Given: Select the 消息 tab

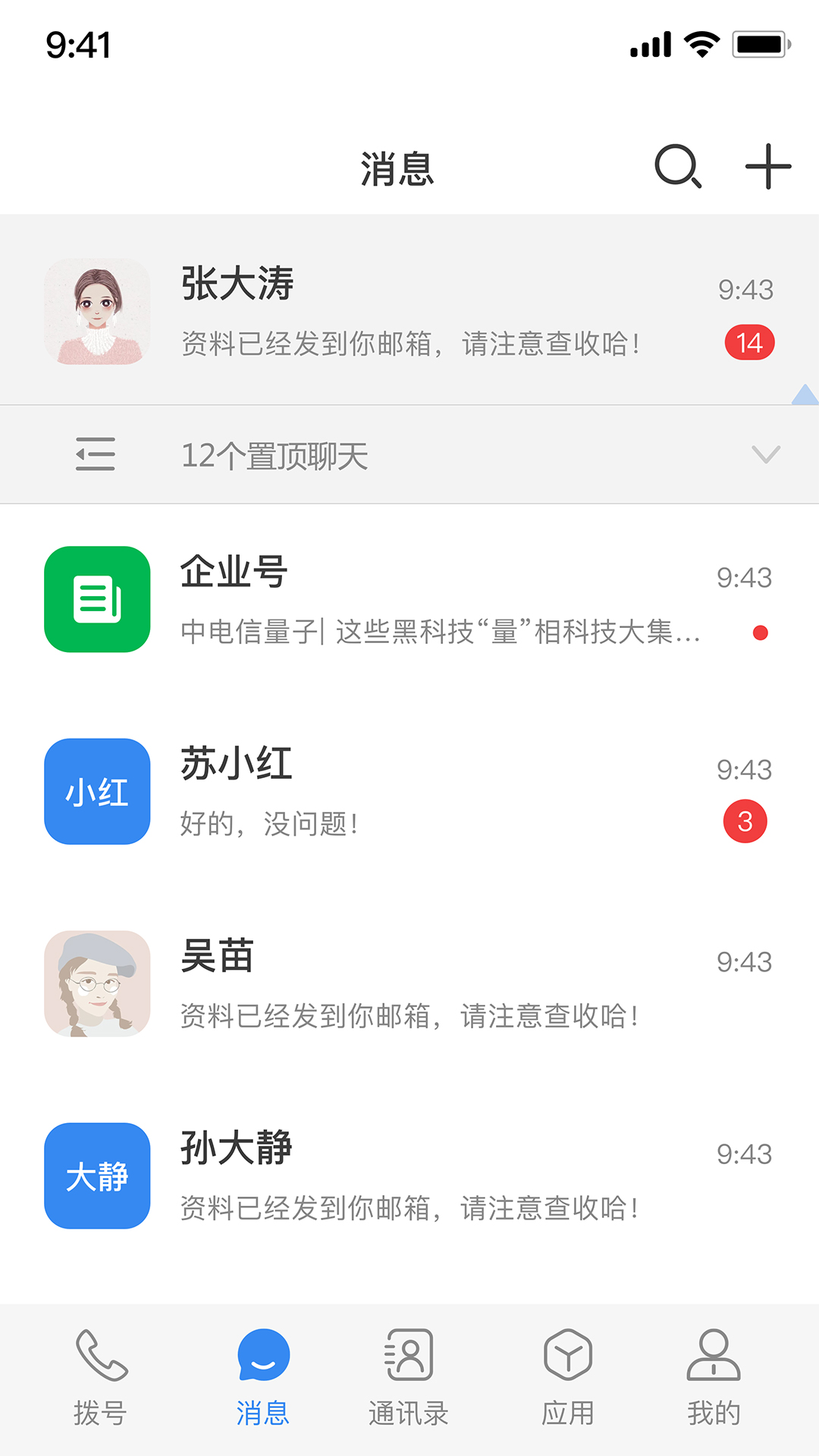Looking at the screenshot, I should pos(263,1378).
